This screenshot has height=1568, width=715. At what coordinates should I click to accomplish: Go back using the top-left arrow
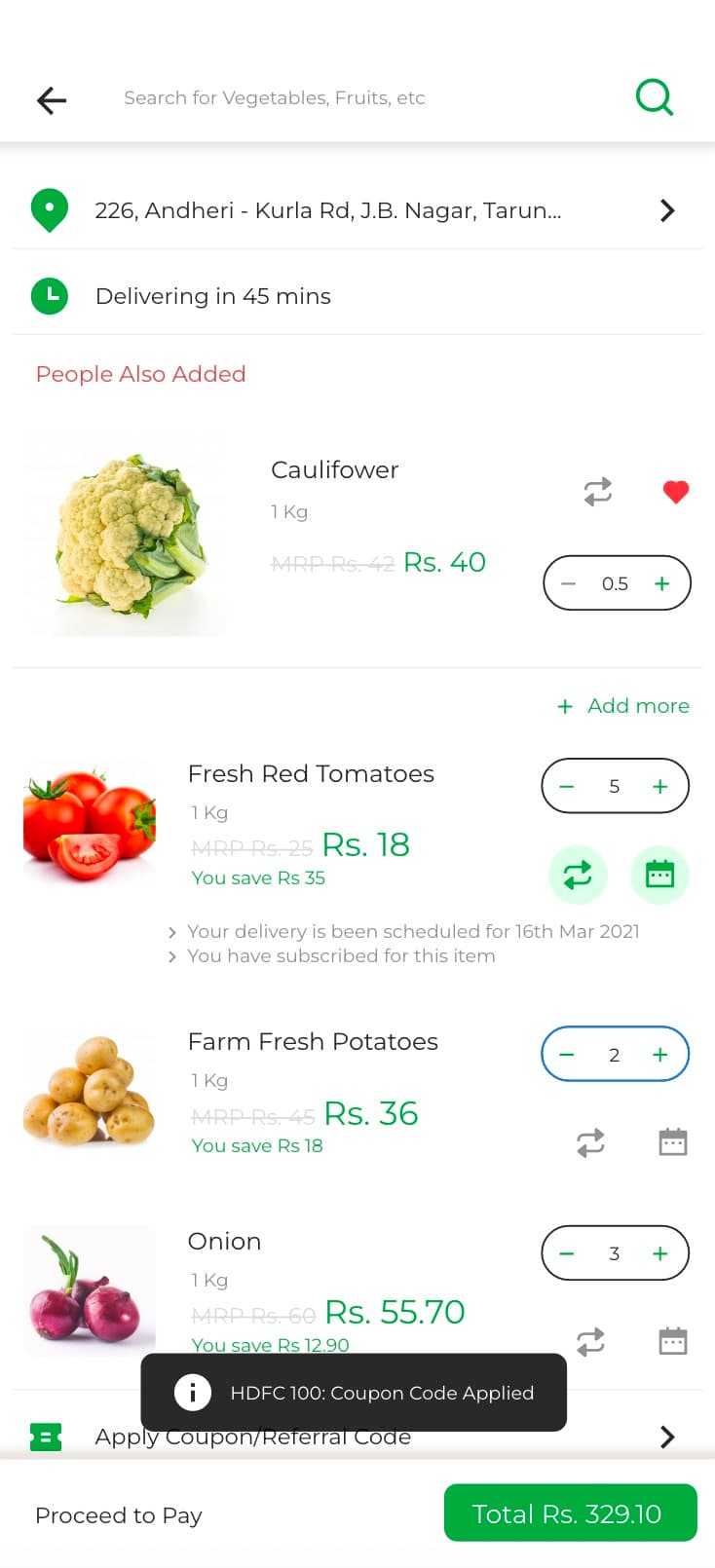click(x=52, y=99)
